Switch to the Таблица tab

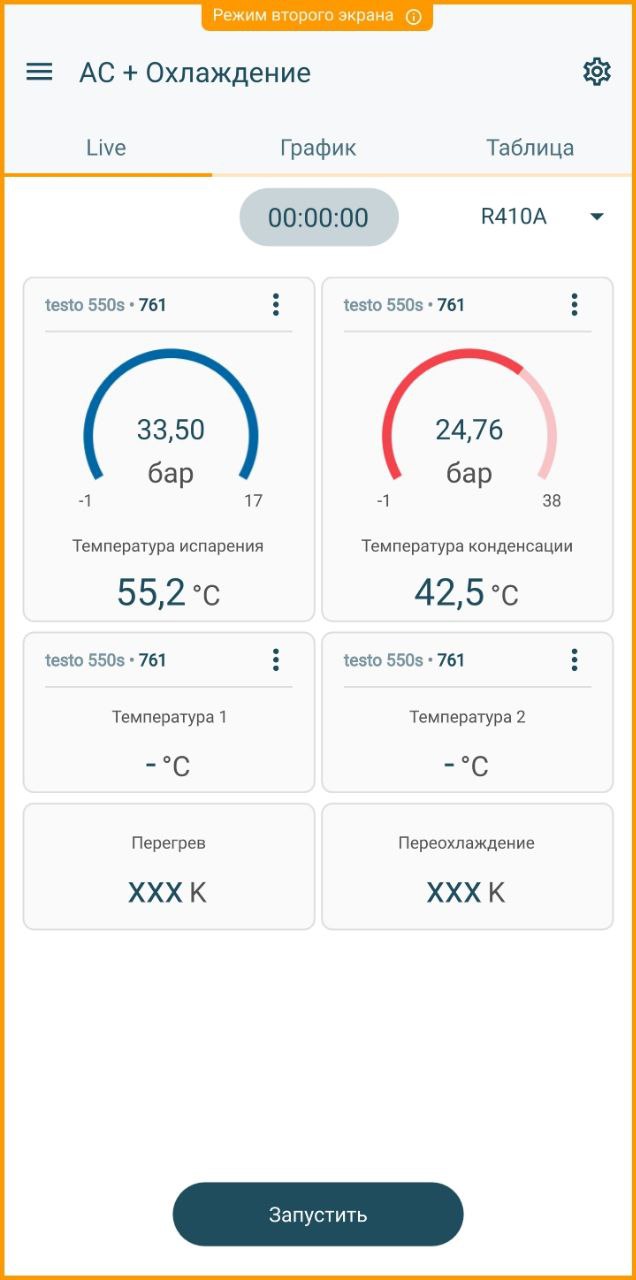tap(530, 148)
